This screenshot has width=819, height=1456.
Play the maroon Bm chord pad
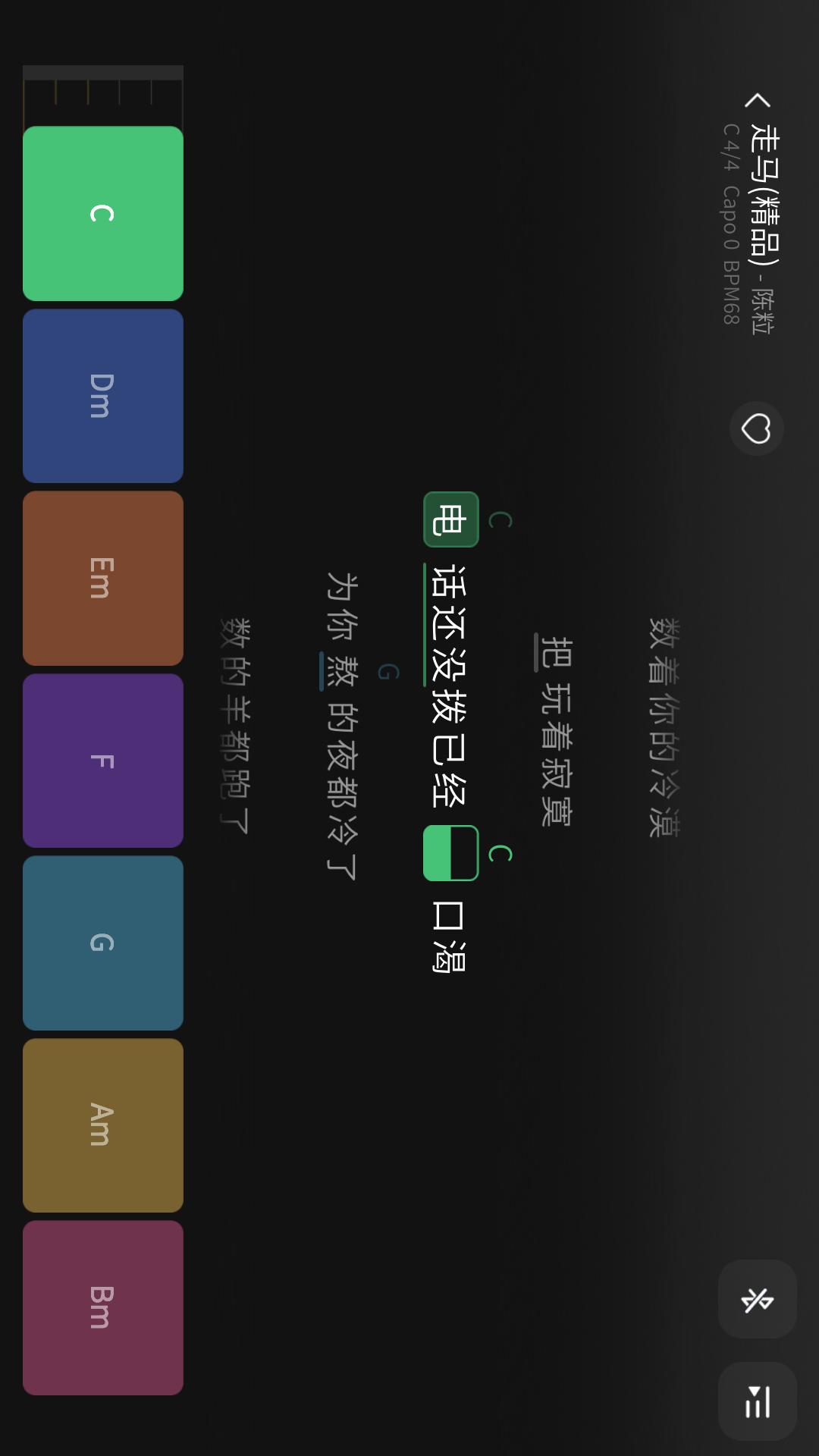103,1308
